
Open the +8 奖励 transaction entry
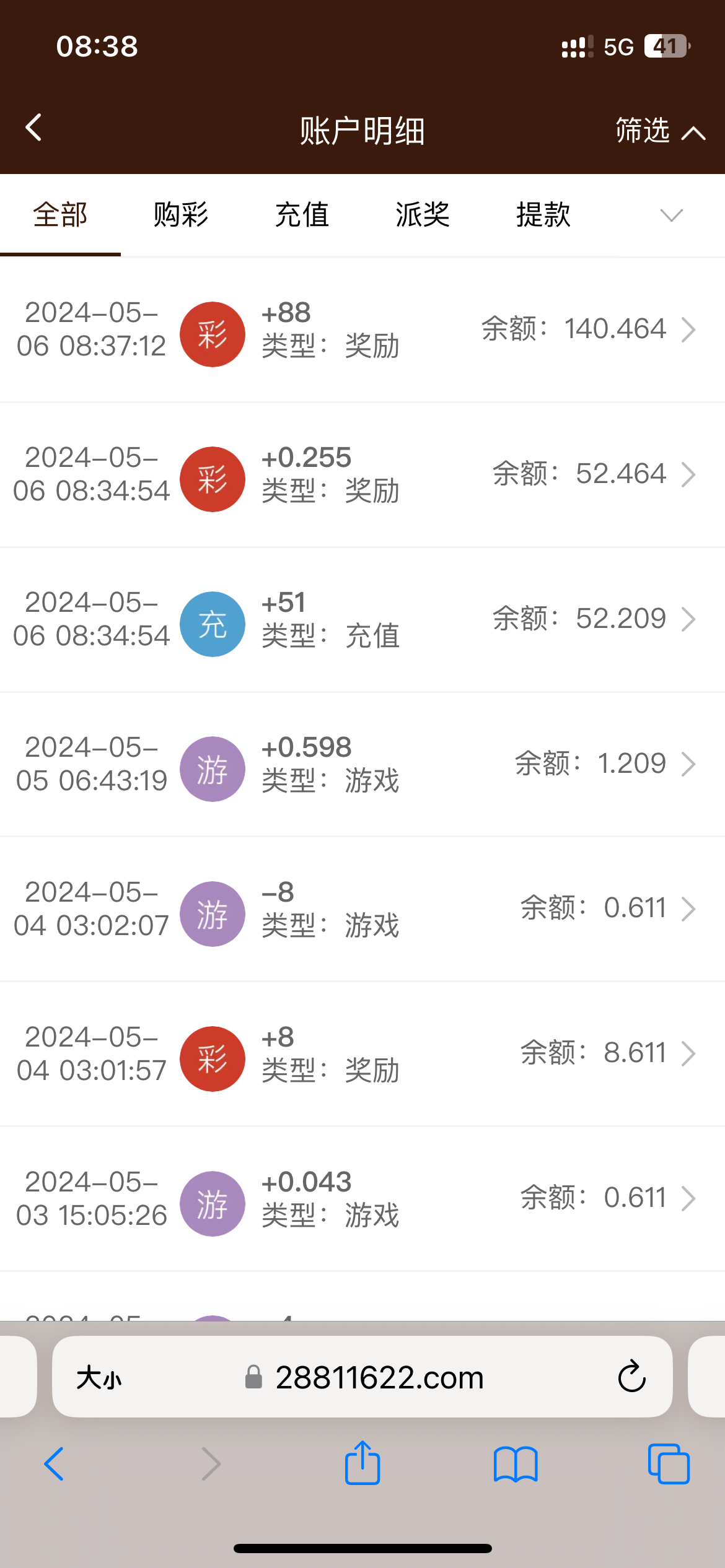pos(362,1054)
